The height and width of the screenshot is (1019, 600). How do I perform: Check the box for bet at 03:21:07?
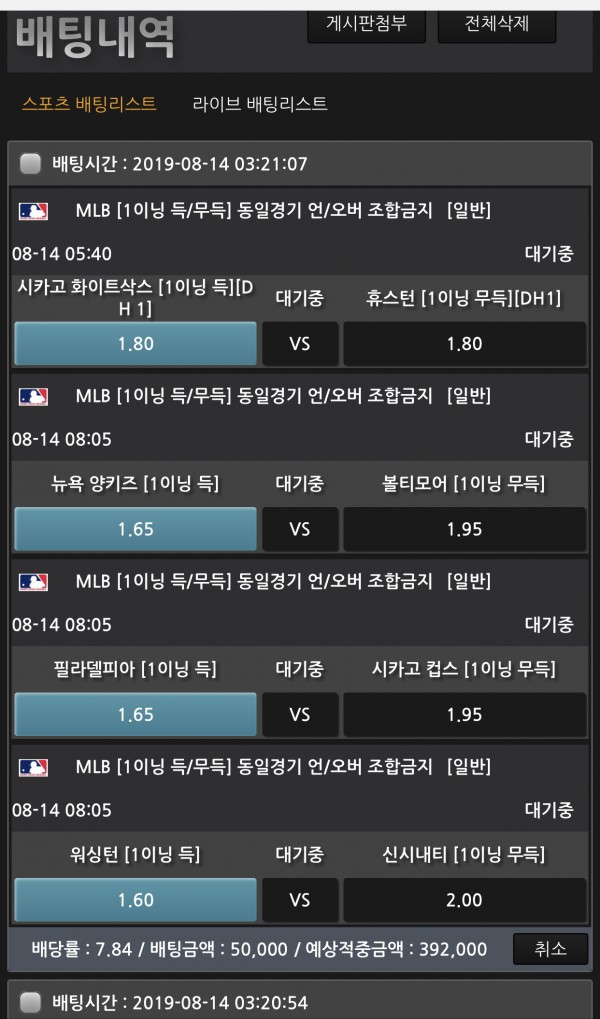[x=31, y=163]
